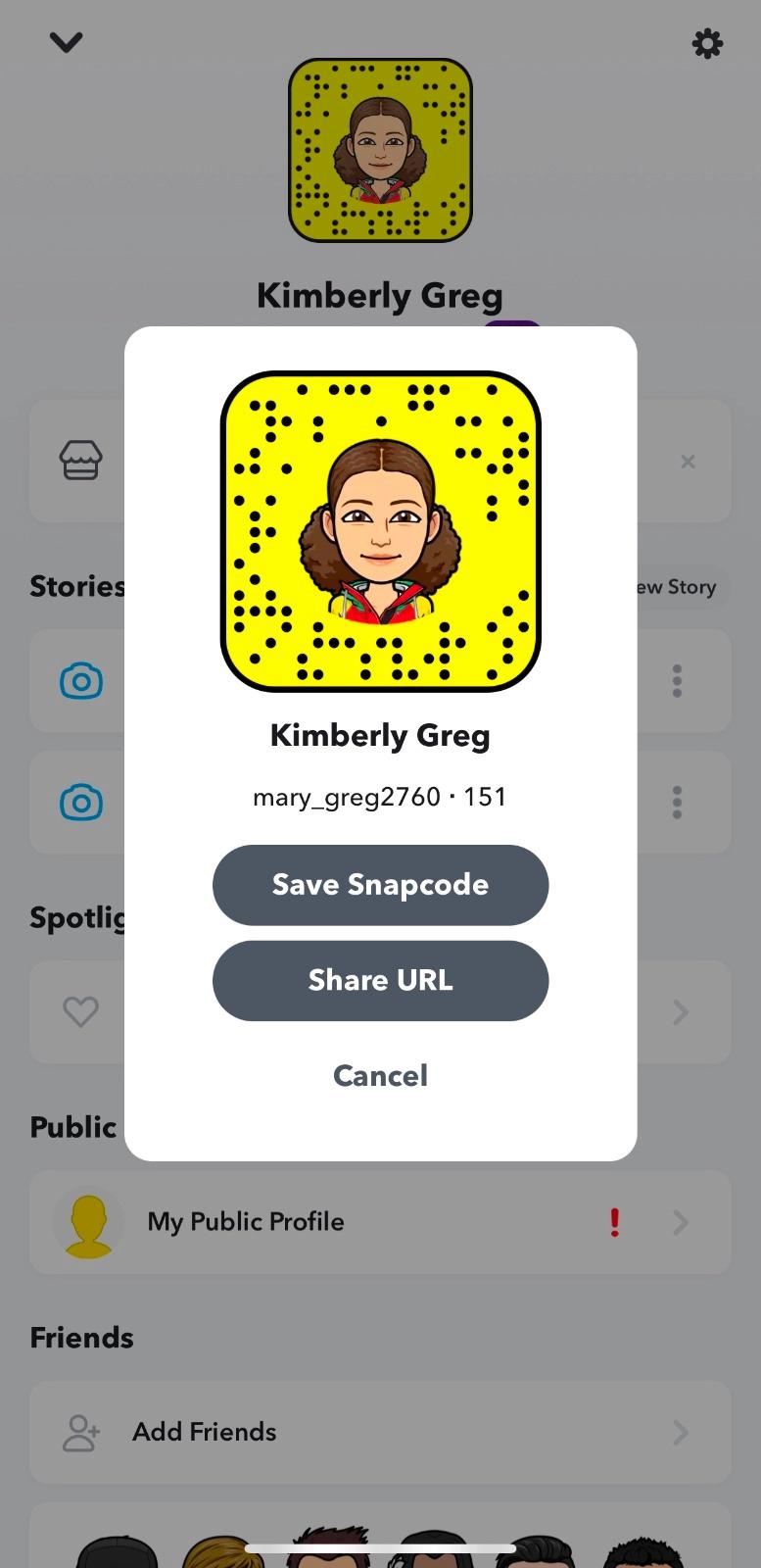The width and height of the screenshot is (761, 1568).
Task: Save the Snapcode to your device
Action: 380,885
